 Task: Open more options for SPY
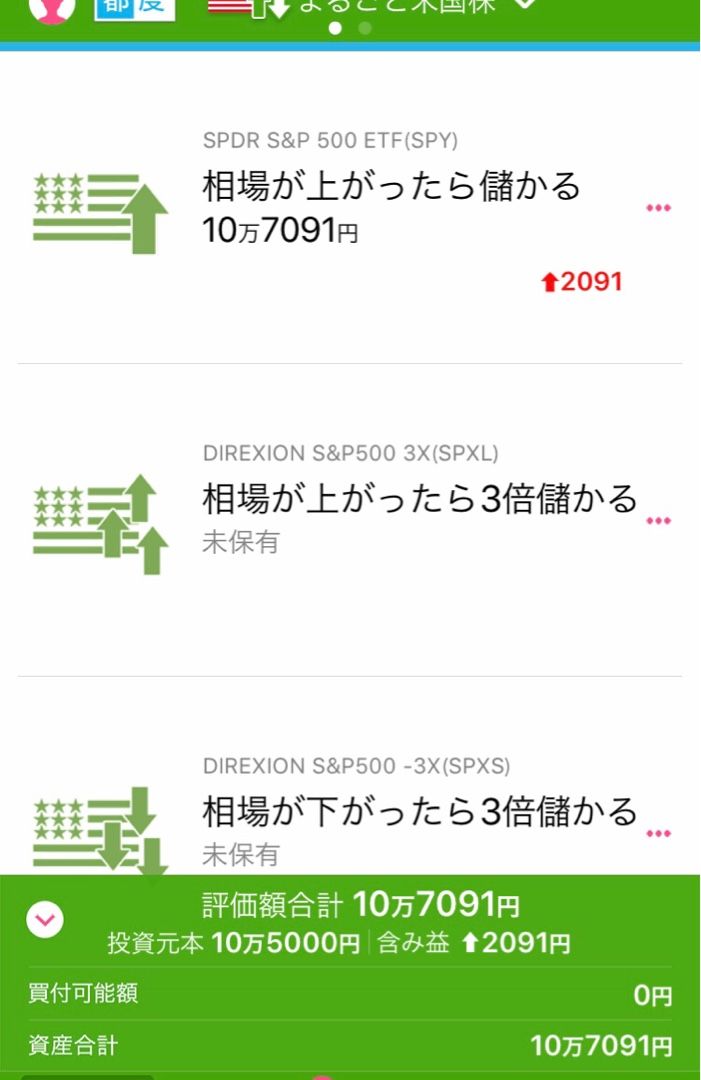pyautogui.click(x=658, y=208)
